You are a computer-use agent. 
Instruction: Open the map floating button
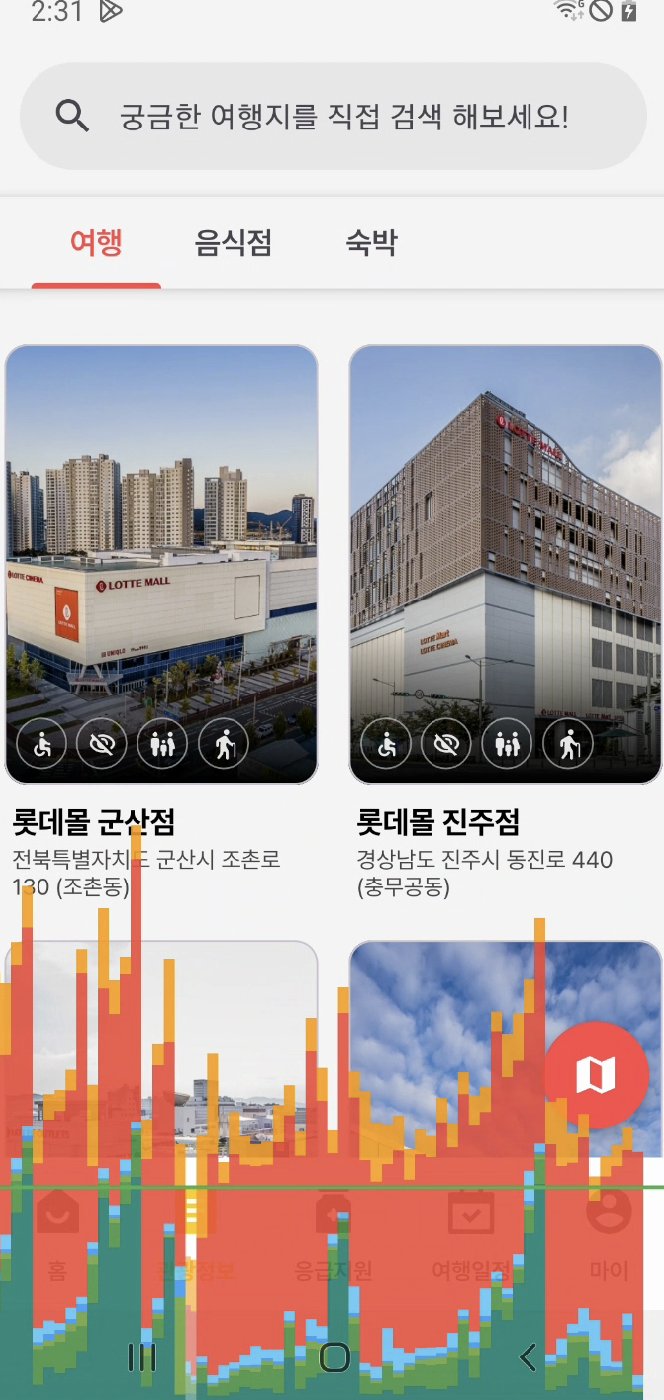click(x=596, y=1075)
